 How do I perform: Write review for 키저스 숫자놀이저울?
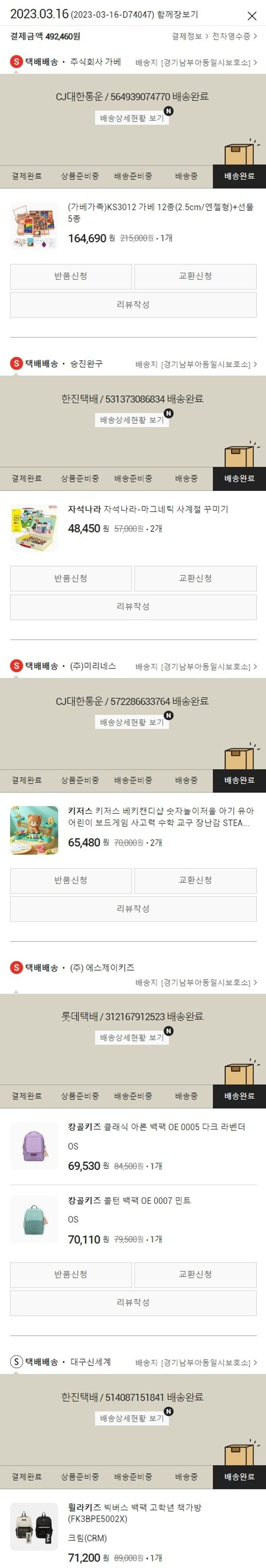pos(133,908)
